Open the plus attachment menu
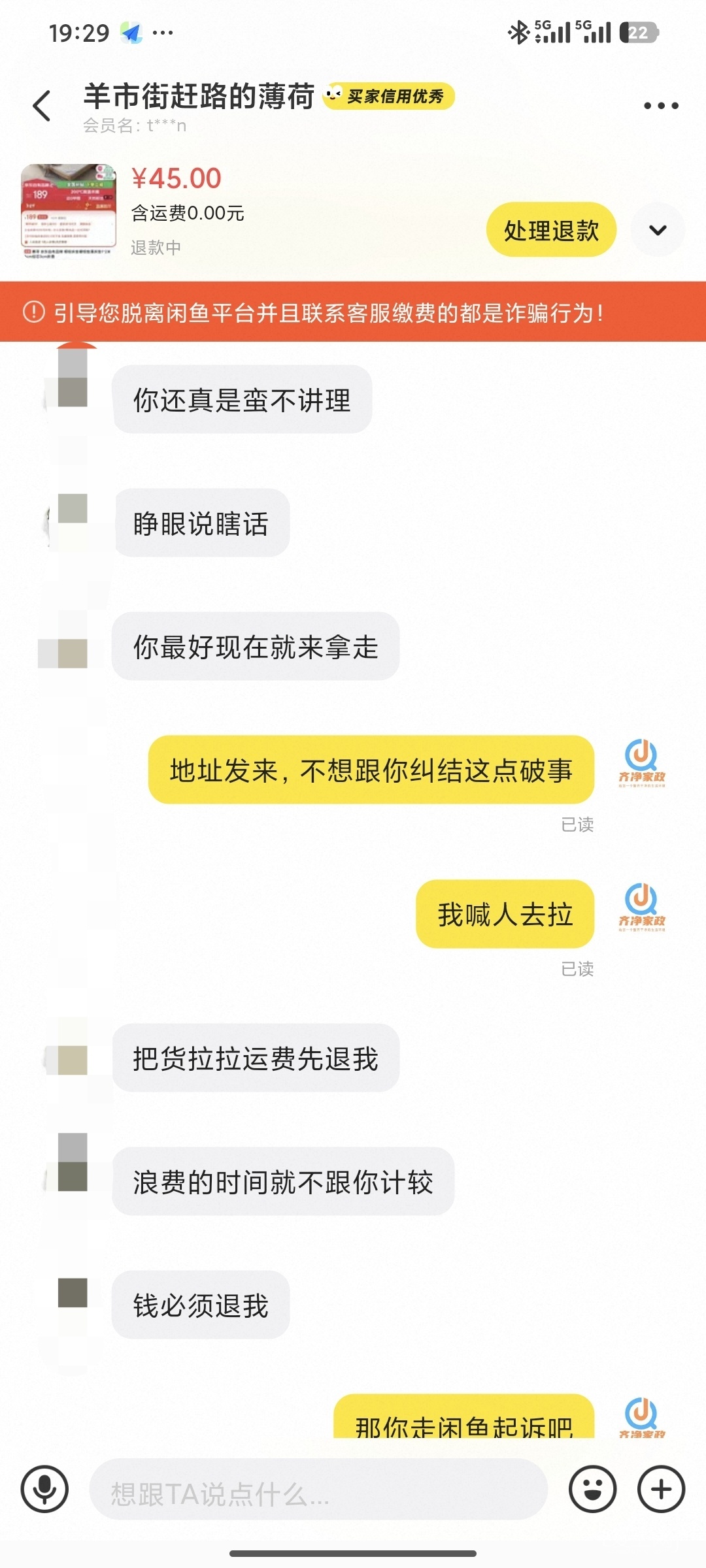Image resolution: width=706 pixels, height=1568 pixels. pyautogui.click(x=661, y=1489)
